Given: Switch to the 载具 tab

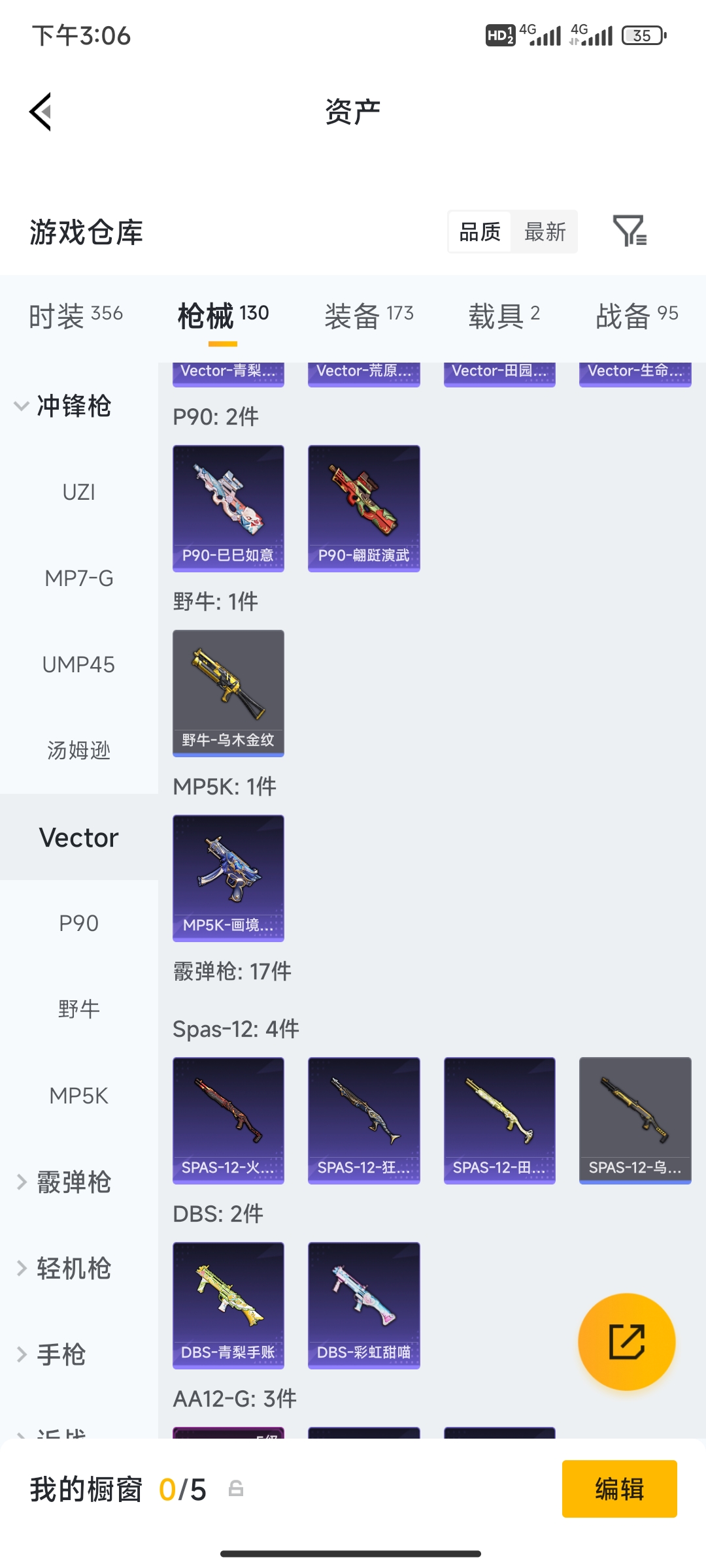Looking at the screenshot, I should 504,316.
